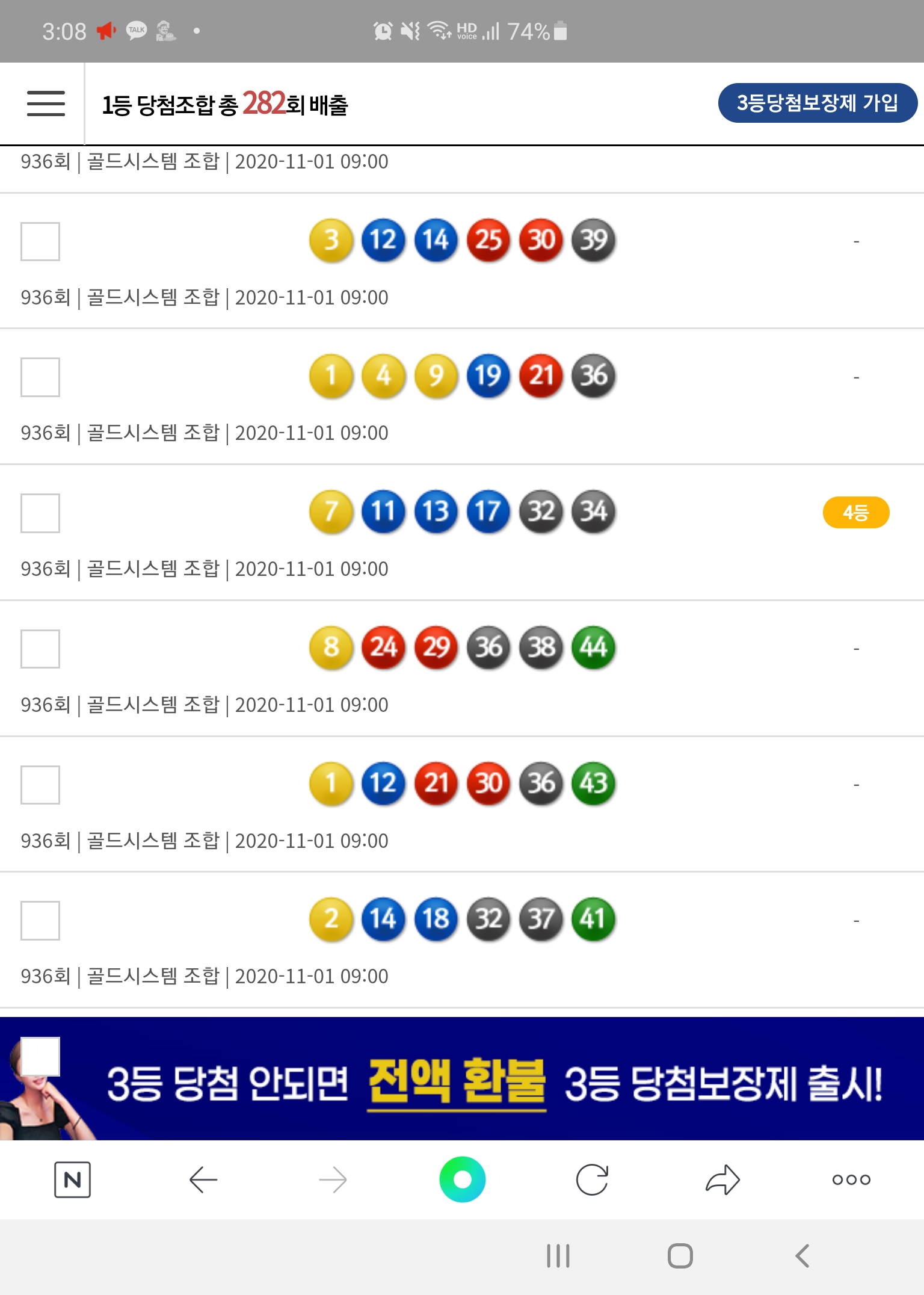This screenshot has height=1295, width=924.
Task: Open the browser's three-dot more menu
Action: pyautogui.click(x=851, y=1179)
